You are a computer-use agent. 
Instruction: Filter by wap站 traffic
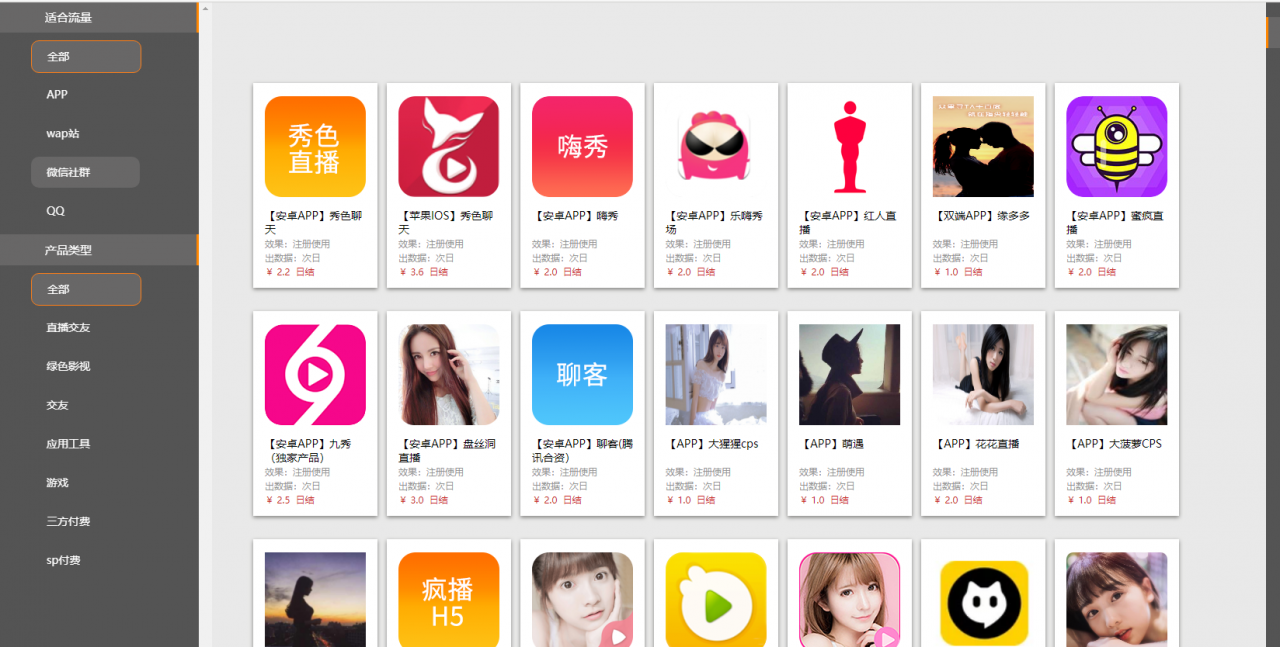[x=62, y=133]
